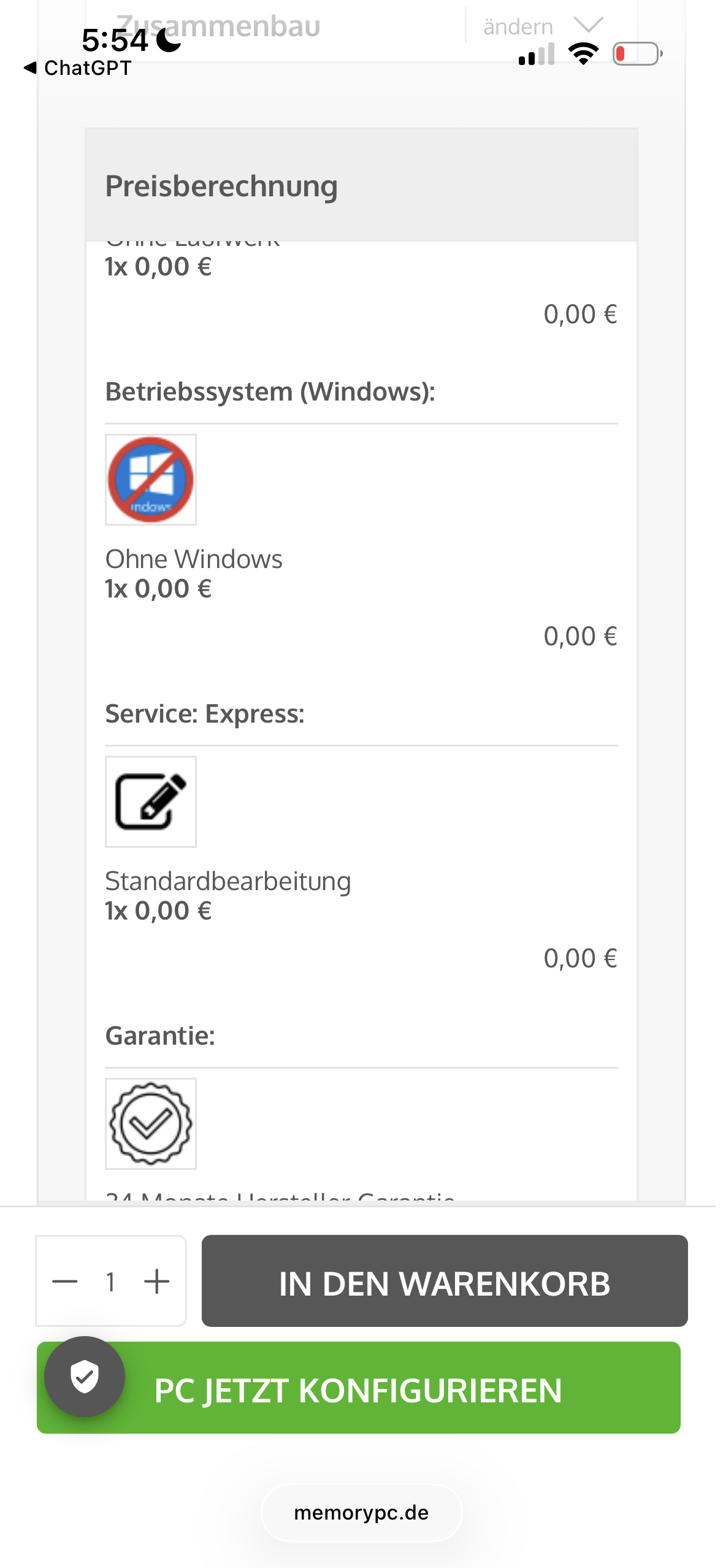The height and width of the screenshot is (1568, 723).
Task: Decrease quantity with the minus button
Action: pos(65,1282)
